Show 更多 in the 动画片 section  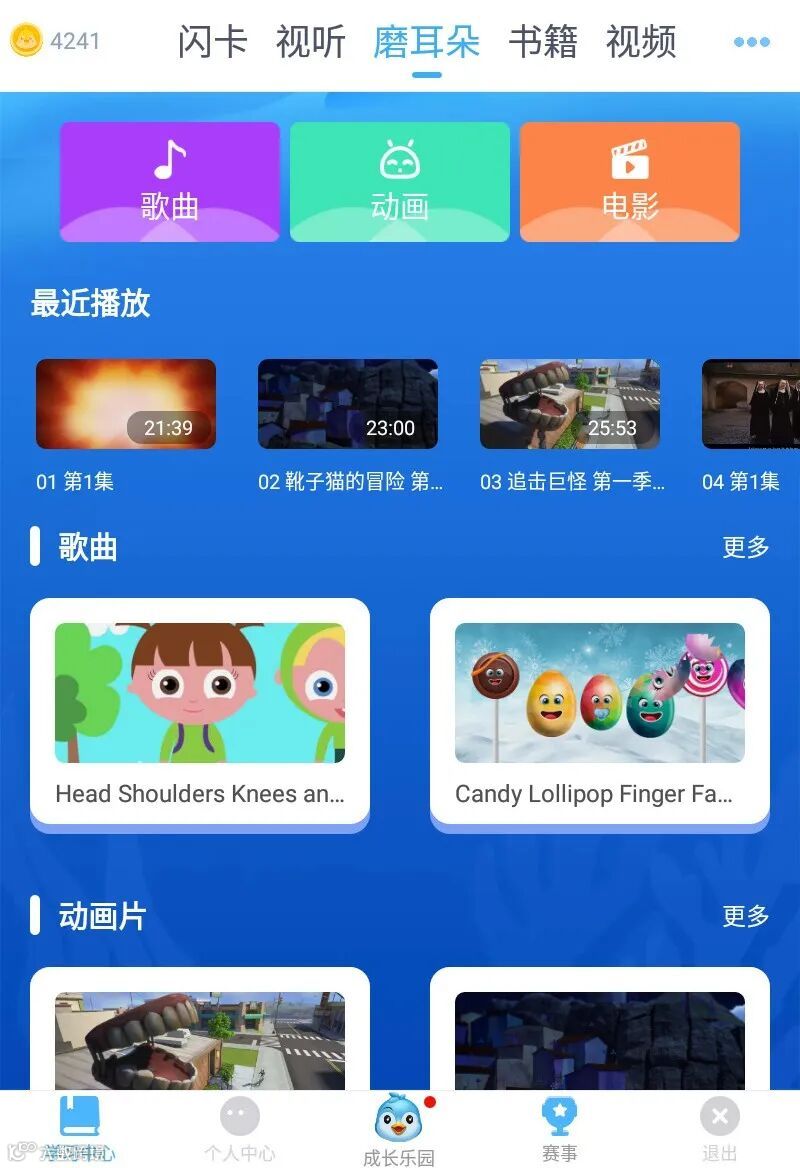pos(746,915)
